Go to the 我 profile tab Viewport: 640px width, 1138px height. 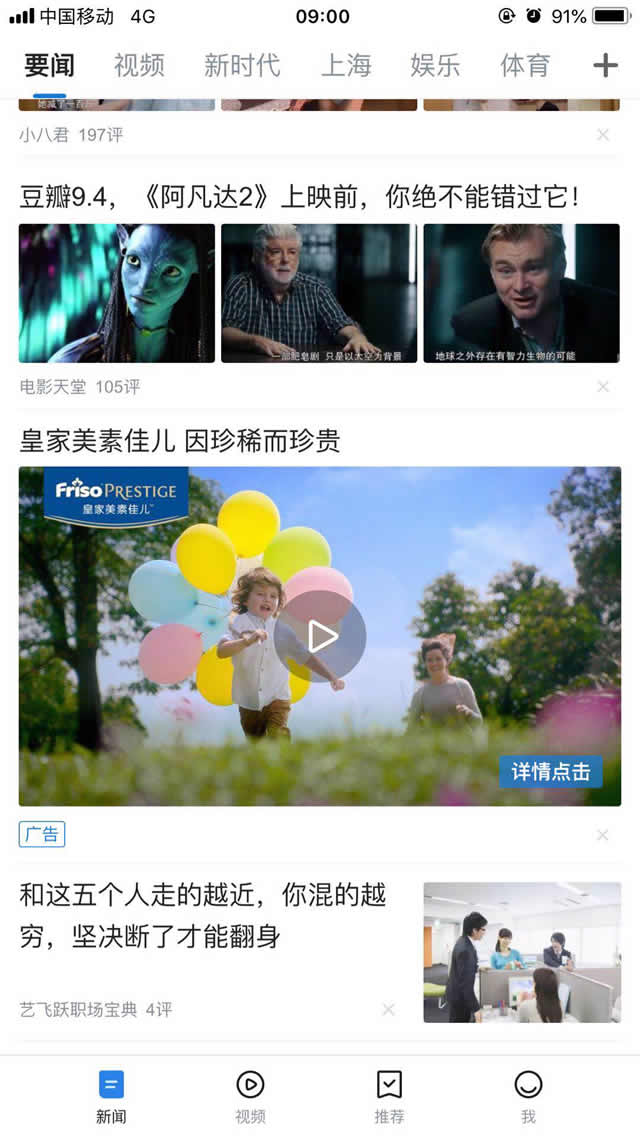(528, 1096)
